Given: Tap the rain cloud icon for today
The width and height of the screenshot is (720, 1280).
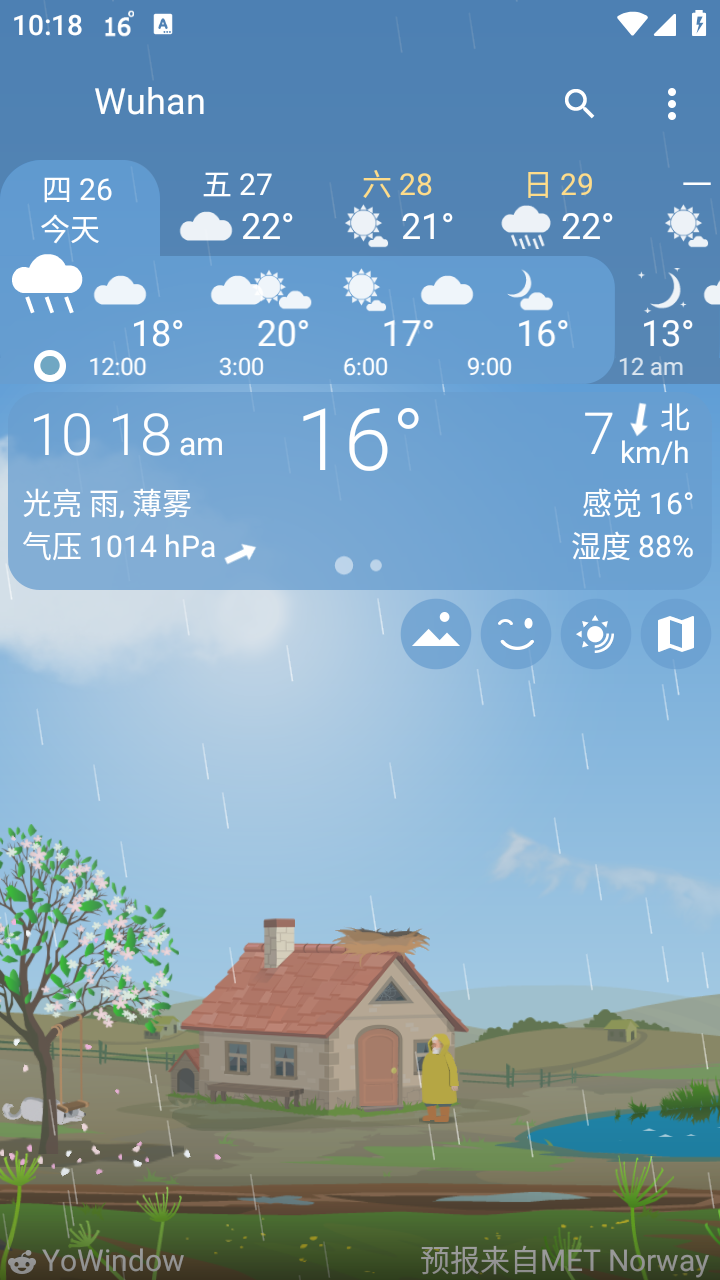Looking at the screenshot, I should 46,283.
